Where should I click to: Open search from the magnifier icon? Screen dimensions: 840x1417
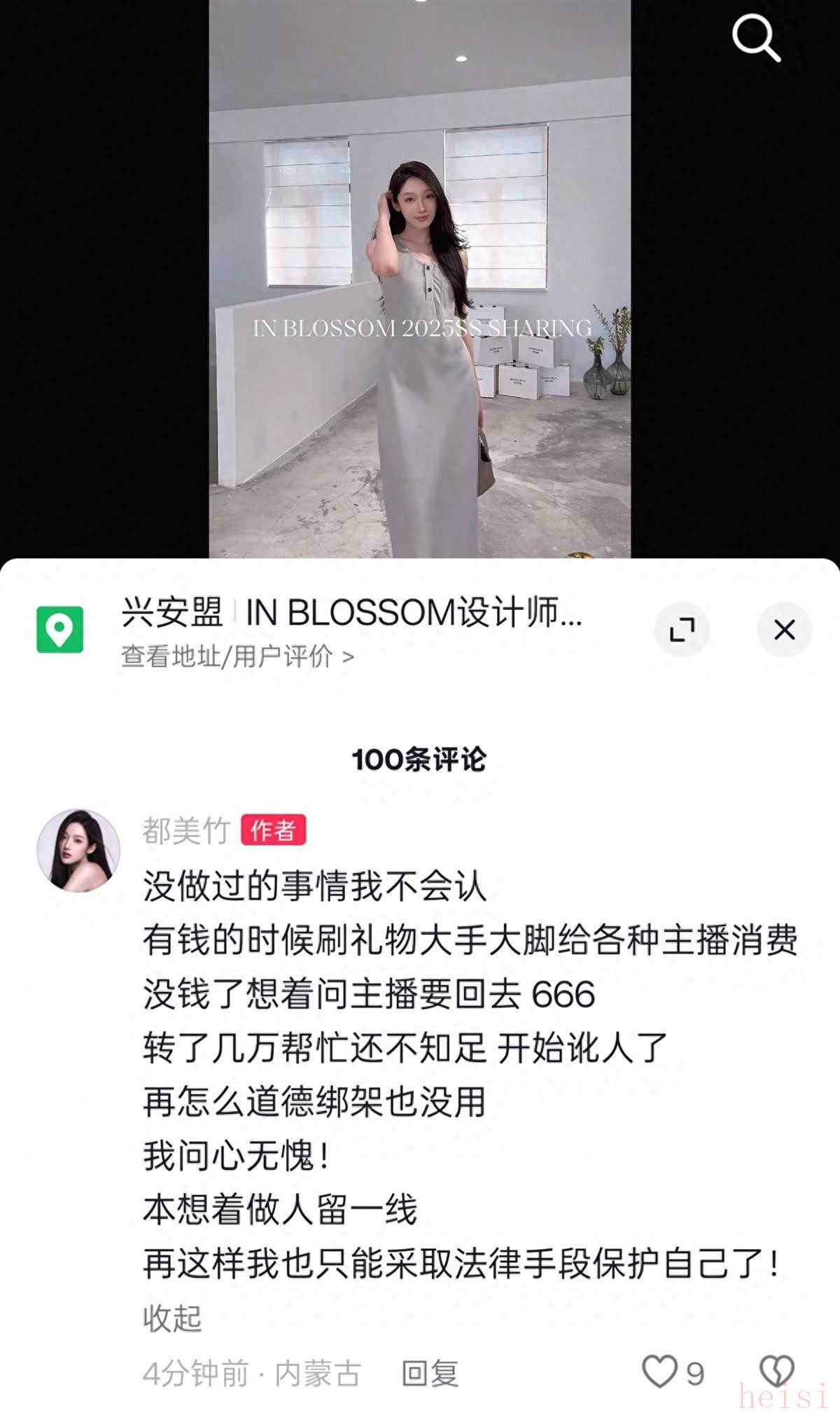pos(756,39)
